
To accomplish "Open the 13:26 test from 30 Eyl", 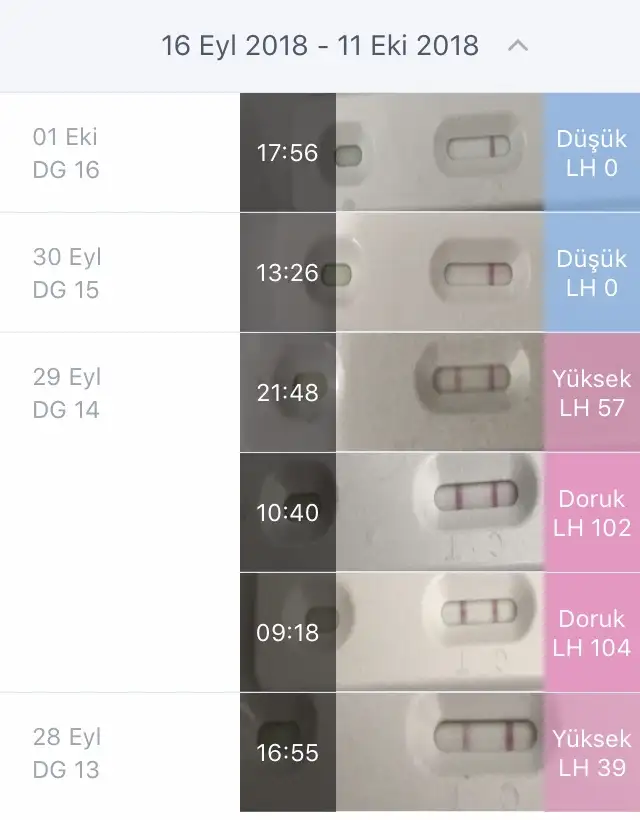I will [440, 273].
